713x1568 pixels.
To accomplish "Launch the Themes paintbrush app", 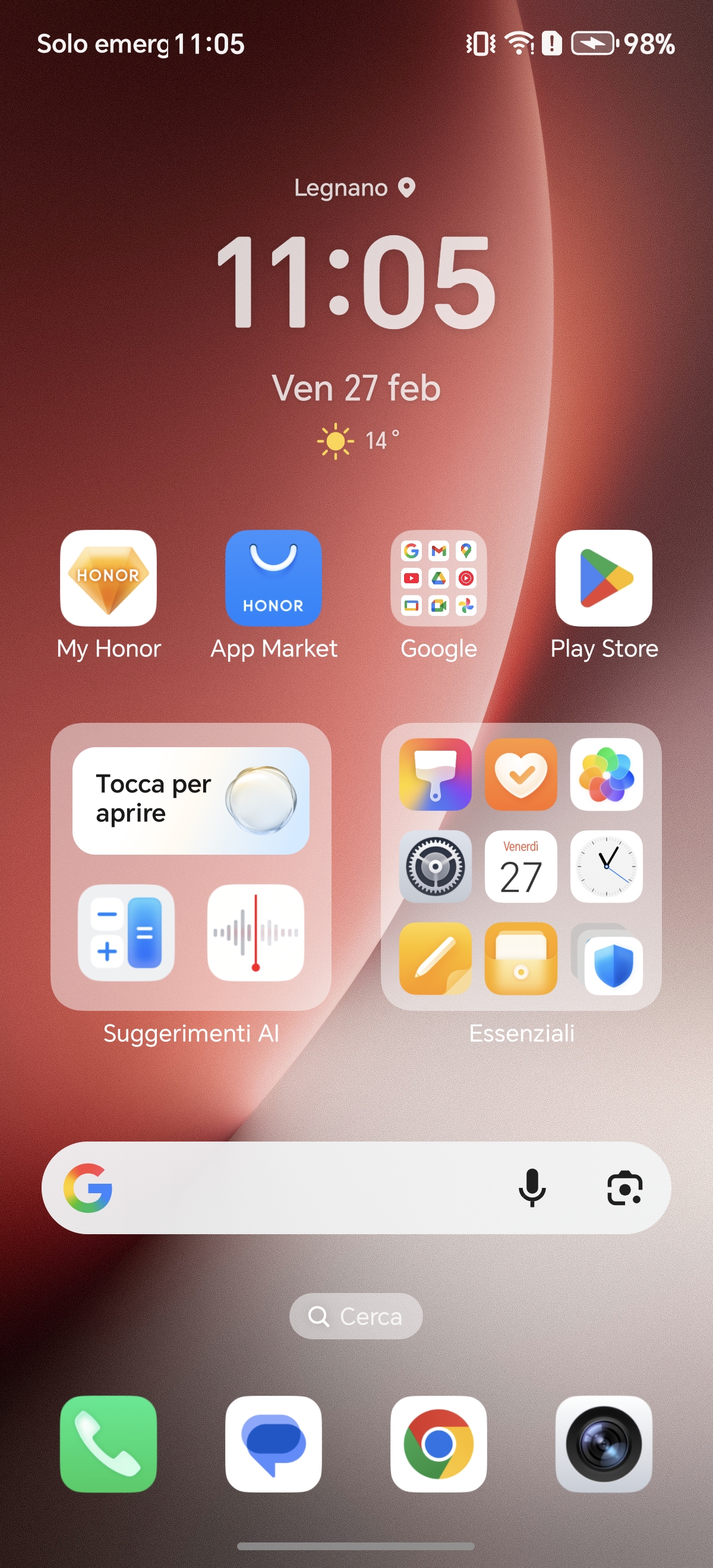I will click(435, 774).
